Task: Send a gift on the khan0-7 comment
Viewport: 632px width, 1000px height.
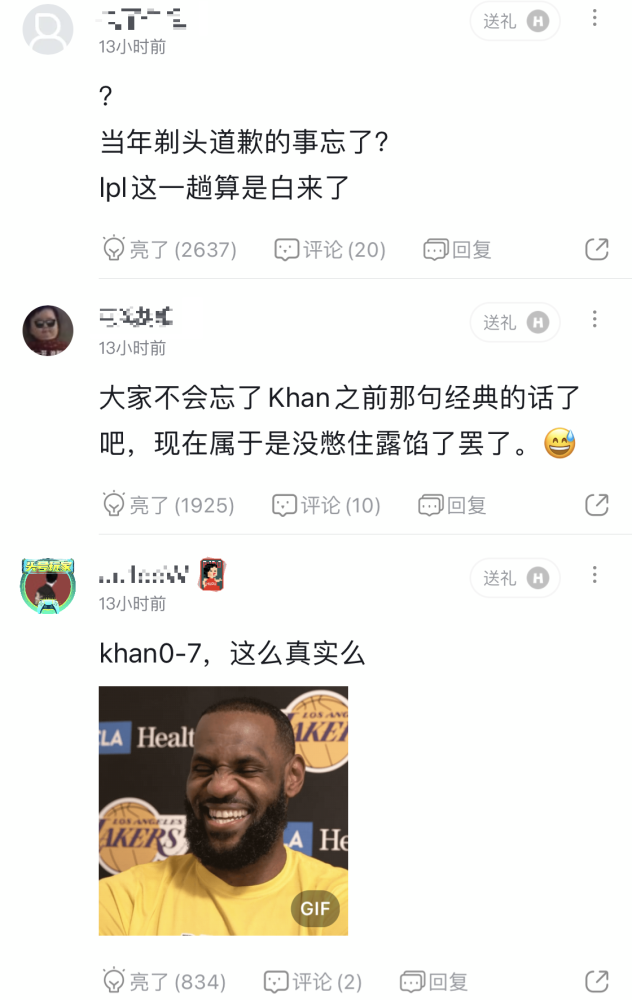Action: pyautogui.click(x=514, y=578)
